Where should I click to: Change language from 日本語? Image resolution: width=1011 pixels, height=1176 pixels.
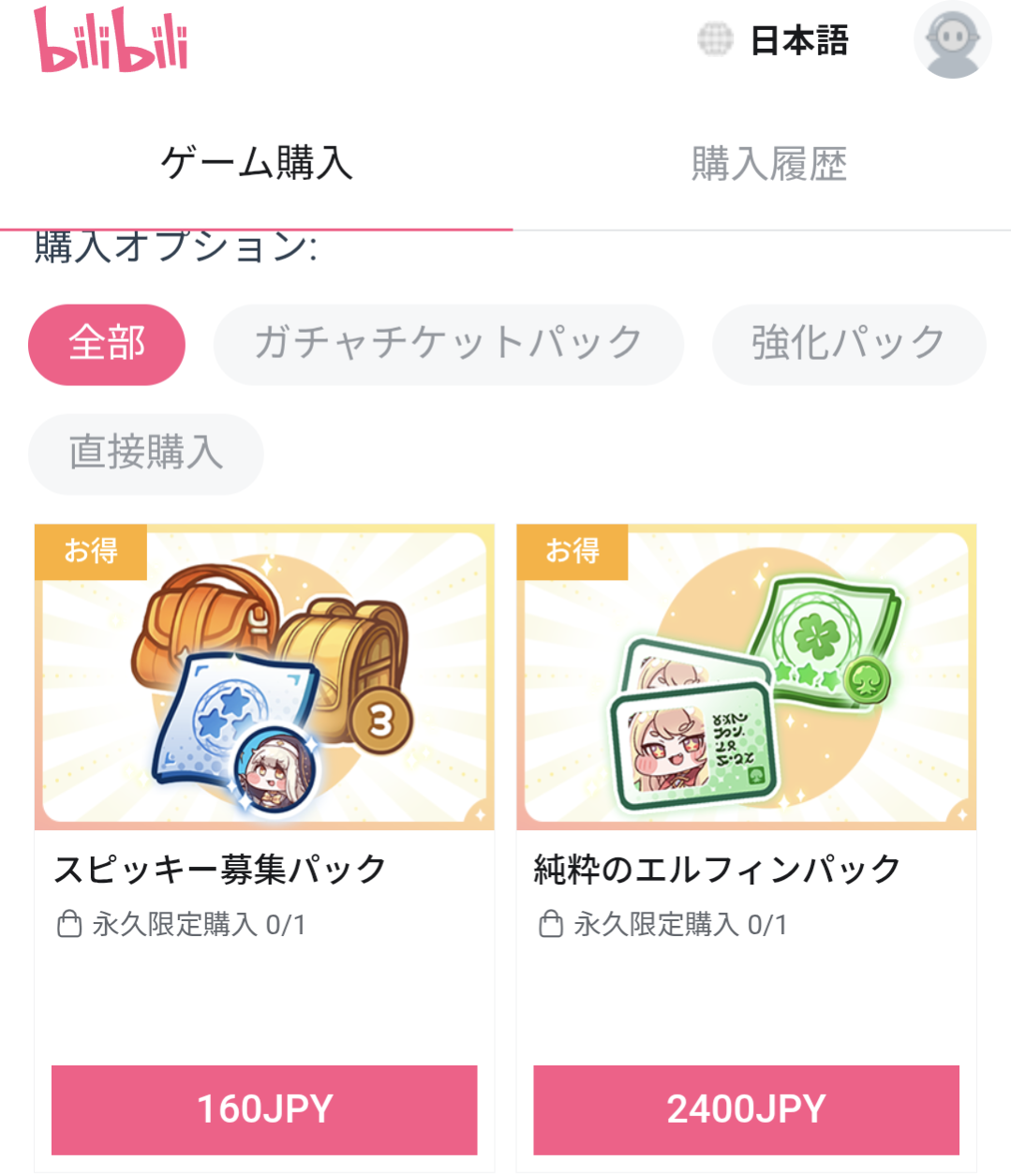pos(774,40)
